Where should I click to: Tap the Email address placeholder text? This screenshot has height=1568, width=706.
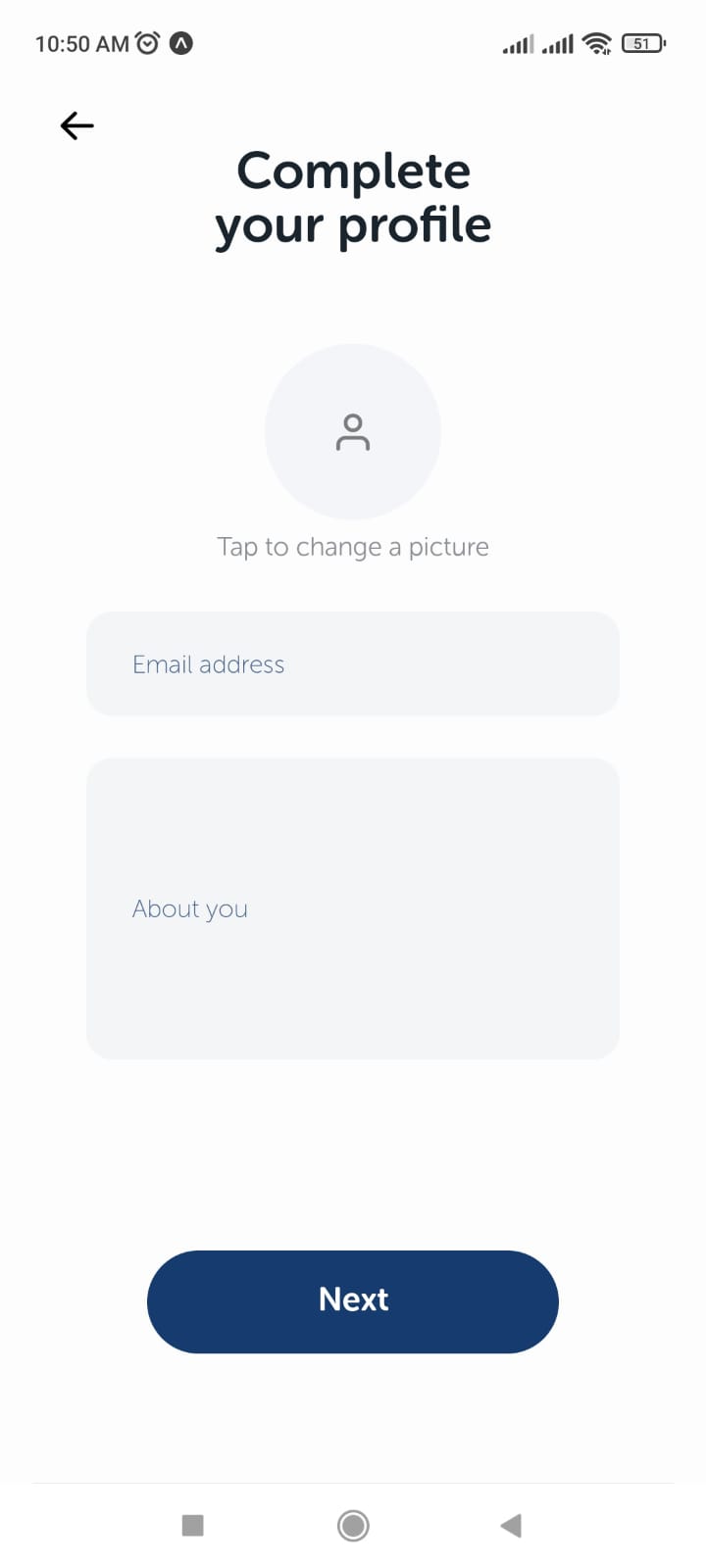click(x=208, y=663)
